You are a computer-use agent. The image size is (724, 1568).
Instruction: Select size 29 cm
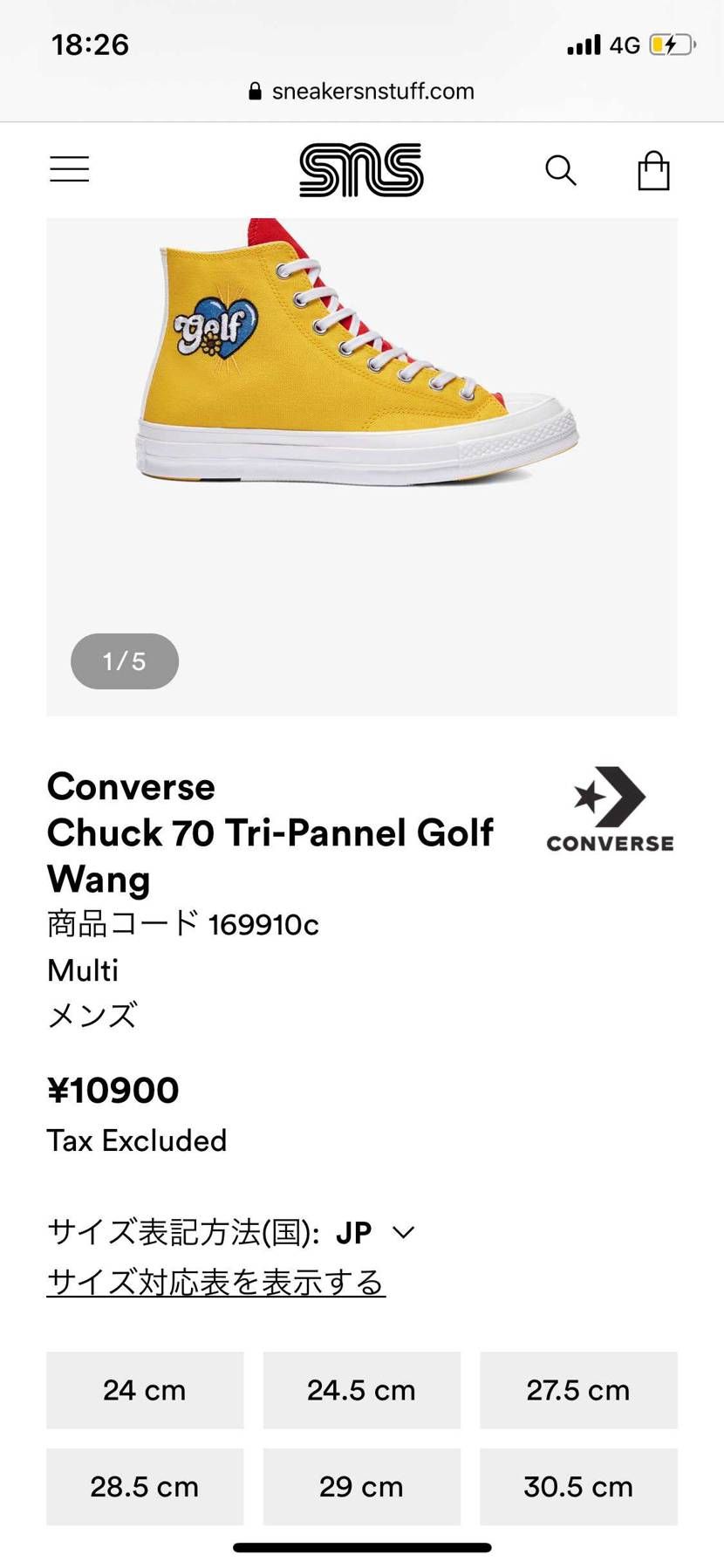click(361, 1486)
